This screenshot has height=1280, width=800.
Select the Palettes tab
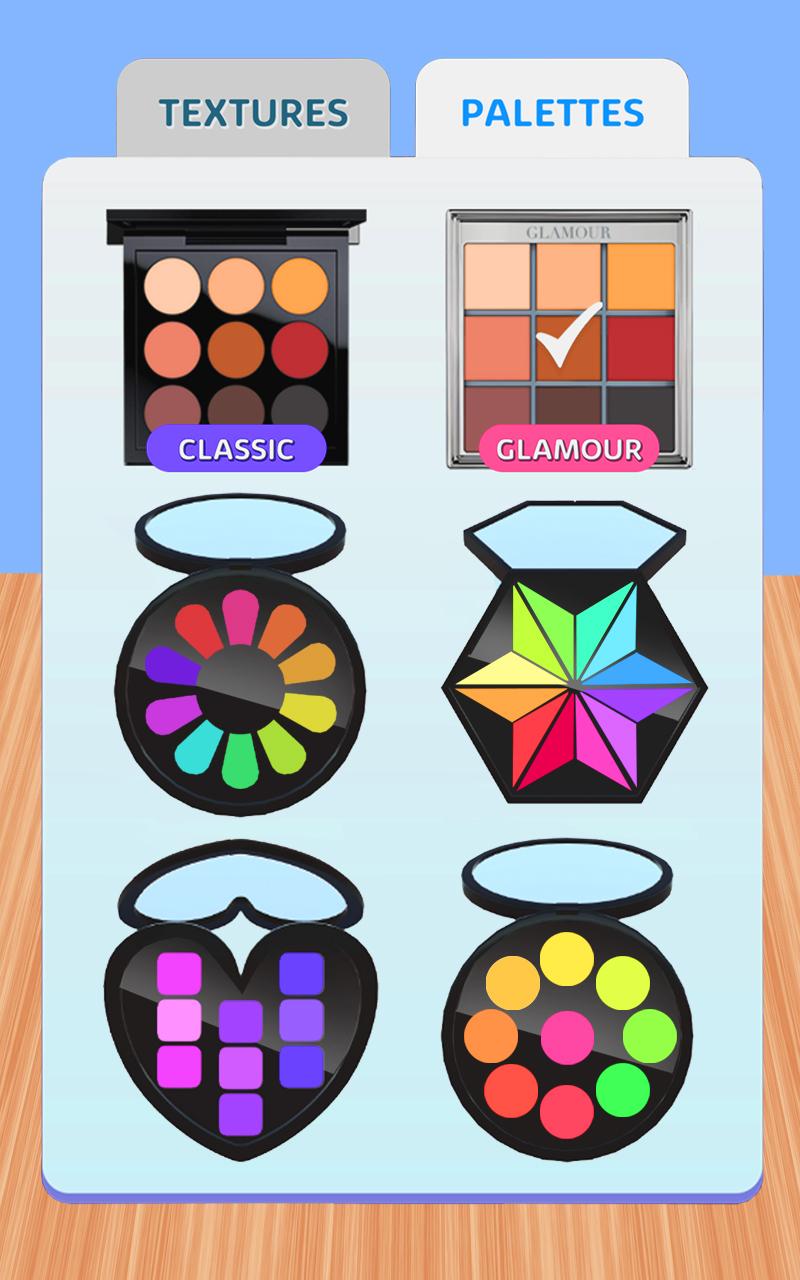coord(552,111)
